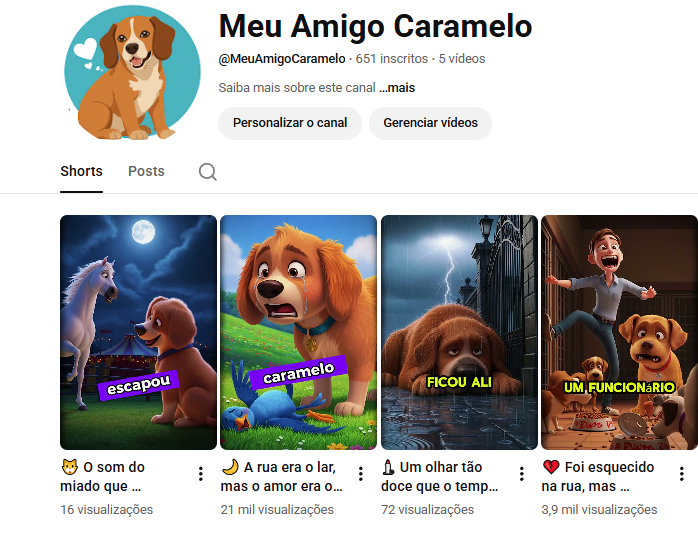Open the 'escapou' short video
698x558 pixels.
coord(138,332)
